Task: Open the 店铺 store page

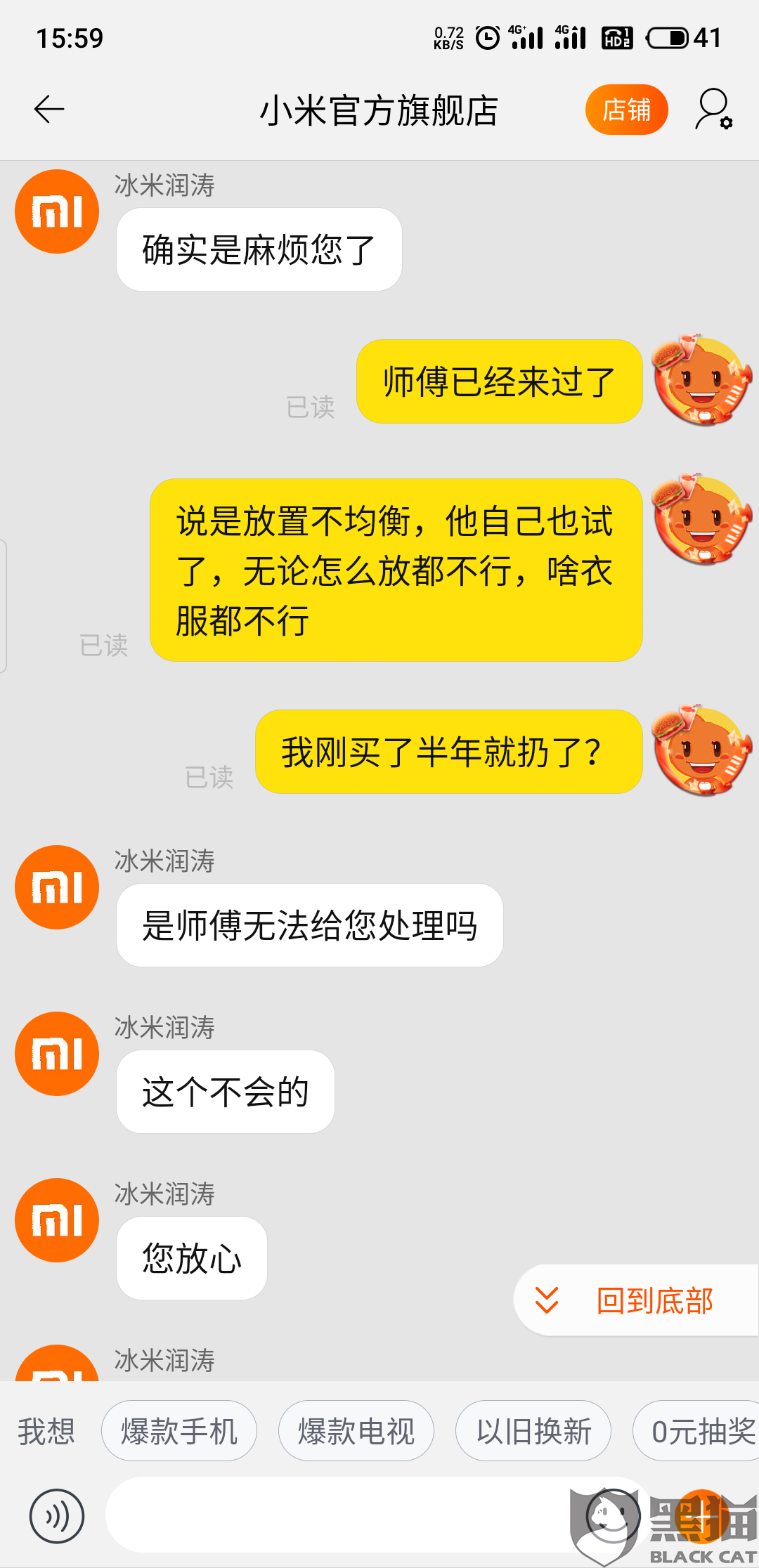Action: [x=626, y=110]
